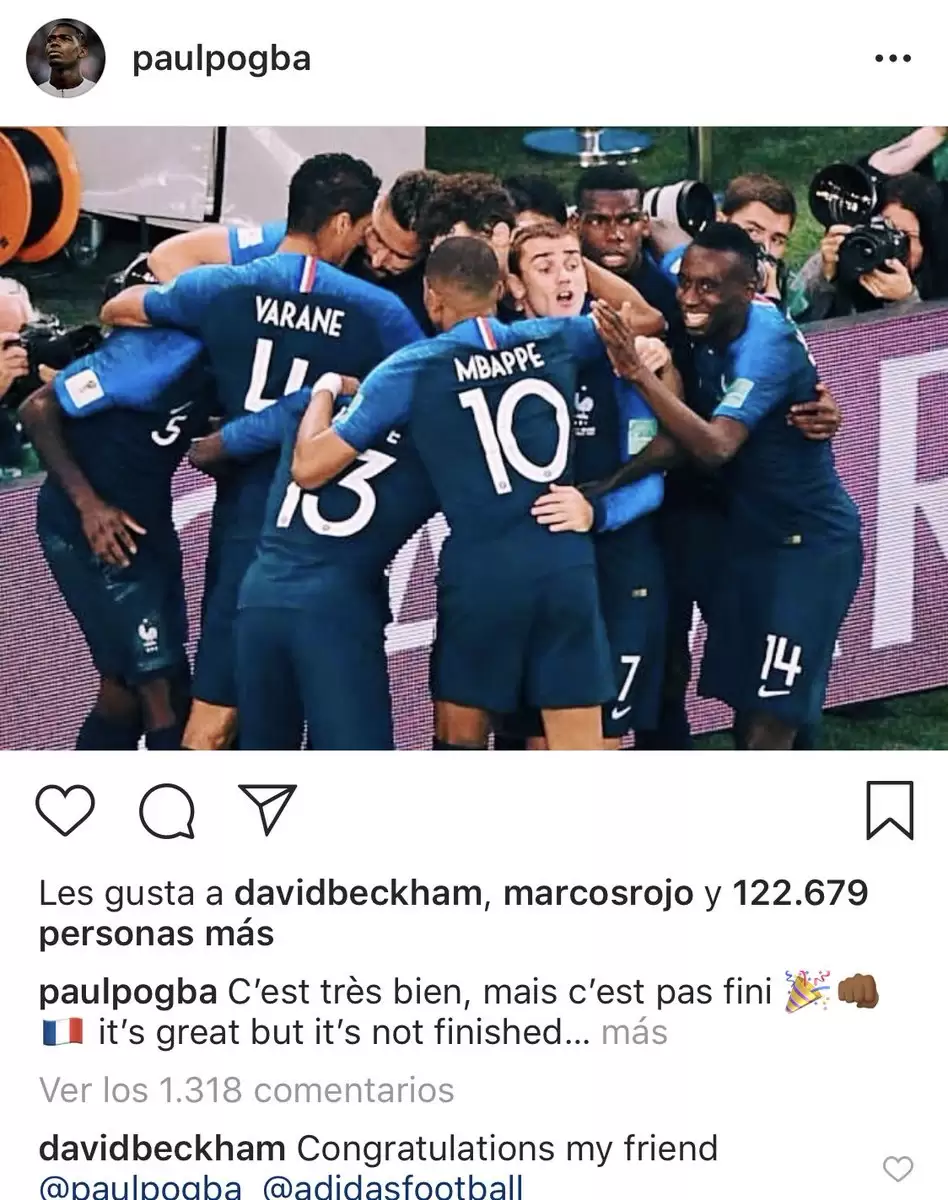Viewport: 948px width, 1200px height.
Task: View all 1.318 comentarios
Action: (x=246, y=1089)
